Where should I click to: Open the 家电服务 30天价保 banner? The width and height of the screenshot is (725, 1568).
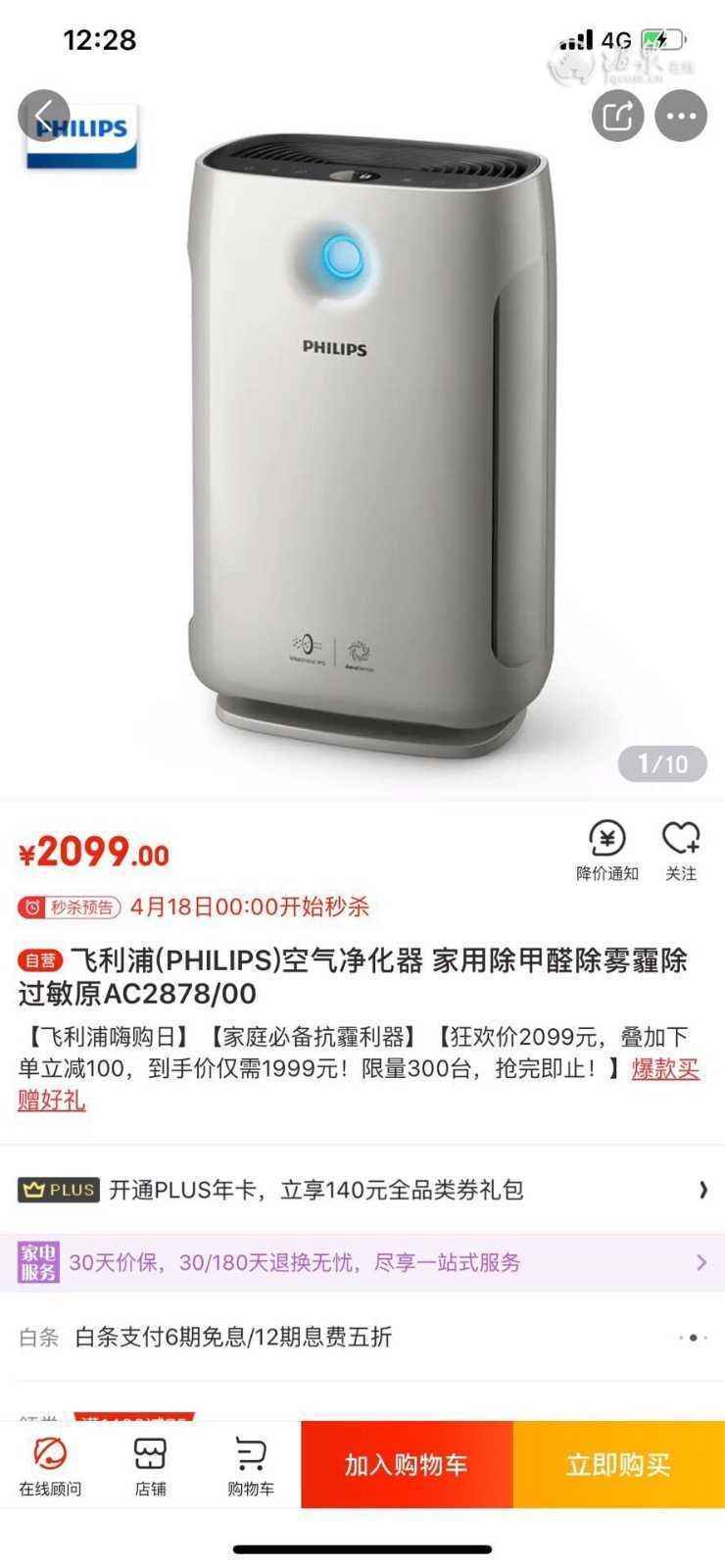point(362,1262)
